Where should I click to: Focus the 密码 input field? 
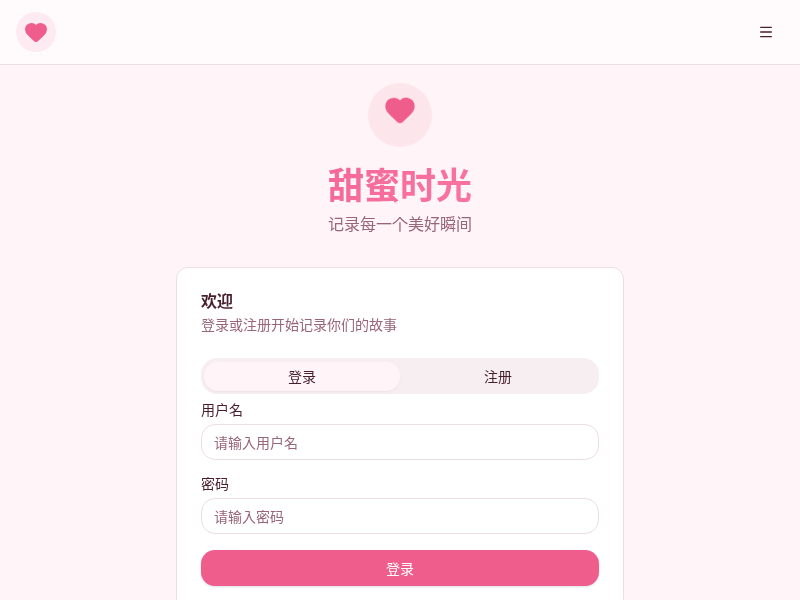point(400,516)
